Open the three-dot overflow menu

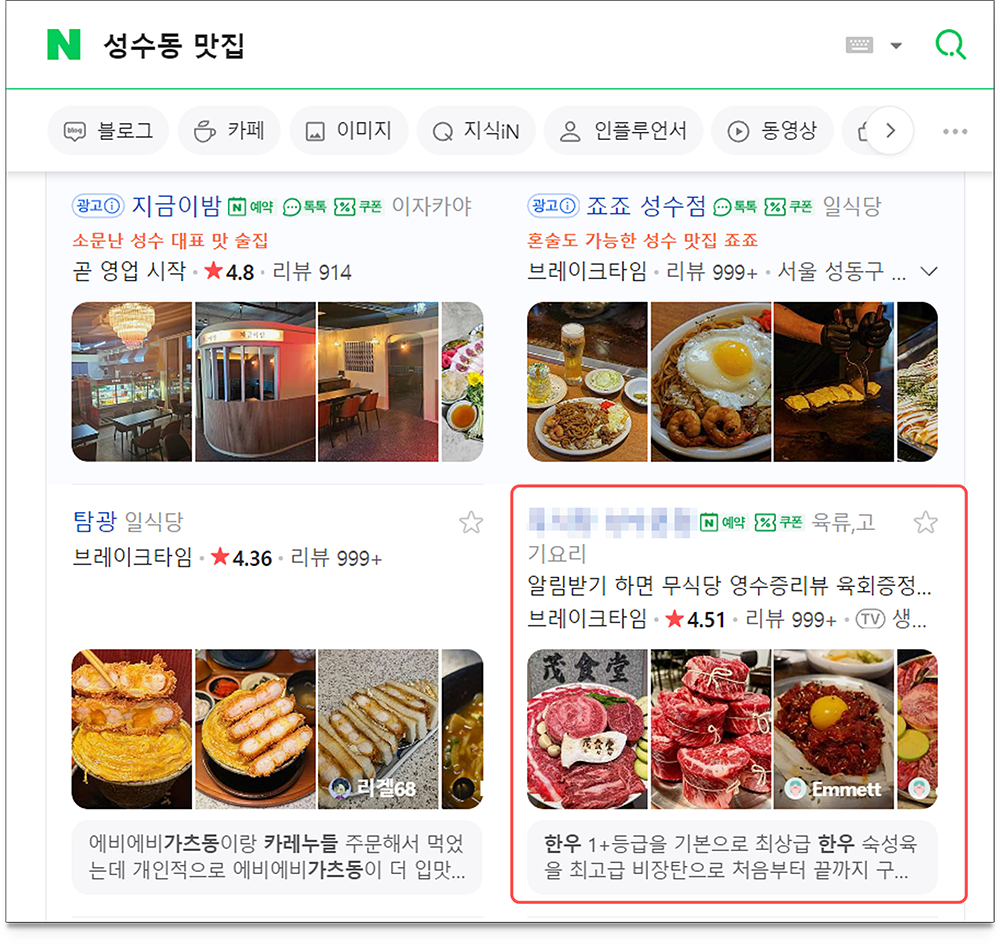955,131
